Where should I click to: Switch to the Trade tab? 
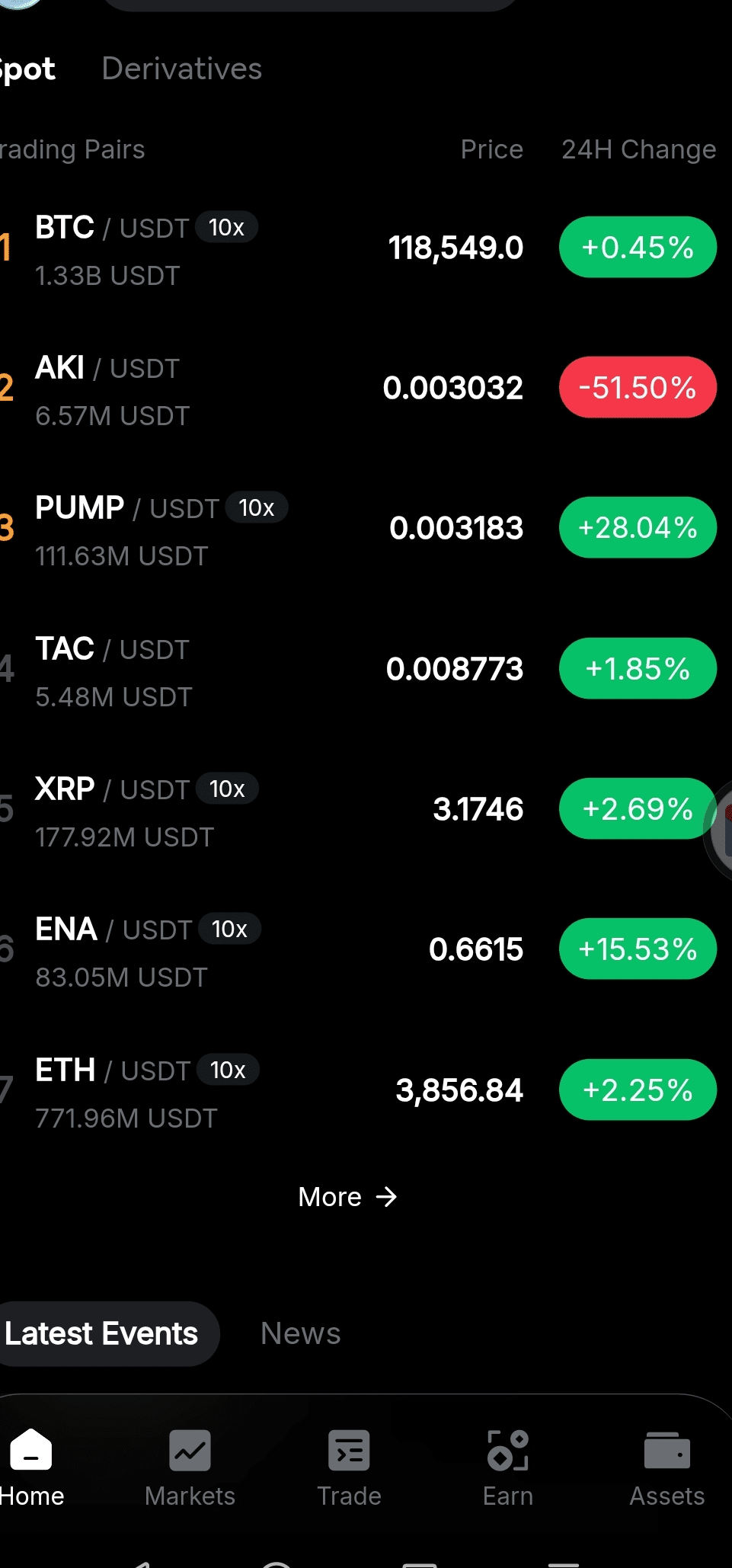pyautogui.click(x=349, y=1467)
